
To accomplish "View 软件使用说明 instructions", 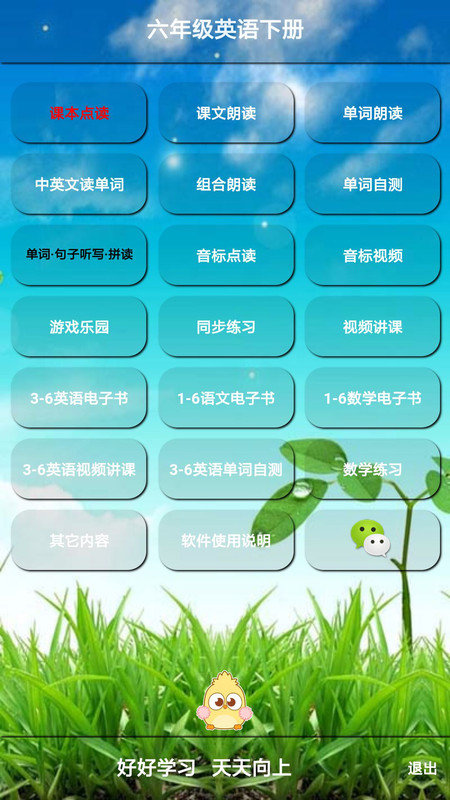I will pos(227,540).
